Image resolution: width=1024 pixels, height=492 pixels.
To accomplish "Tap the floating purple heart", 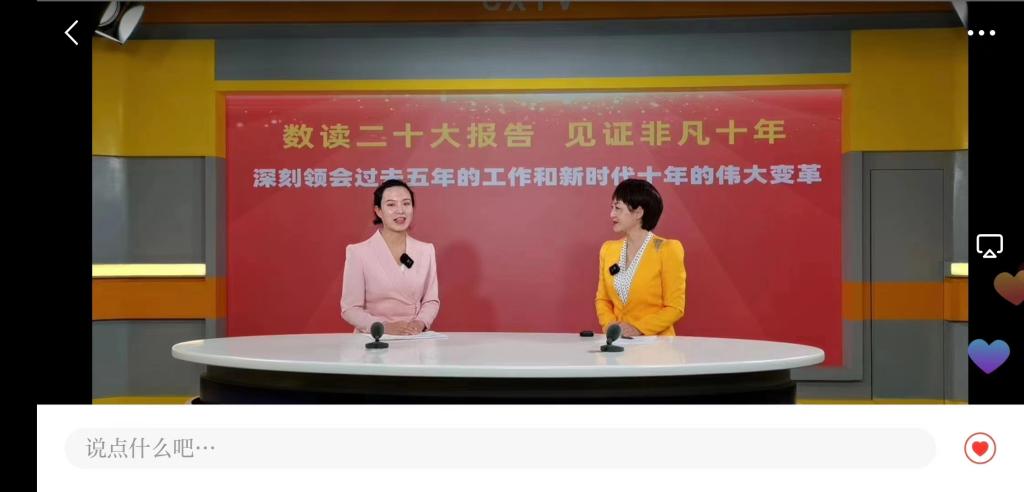I will 988,356.
